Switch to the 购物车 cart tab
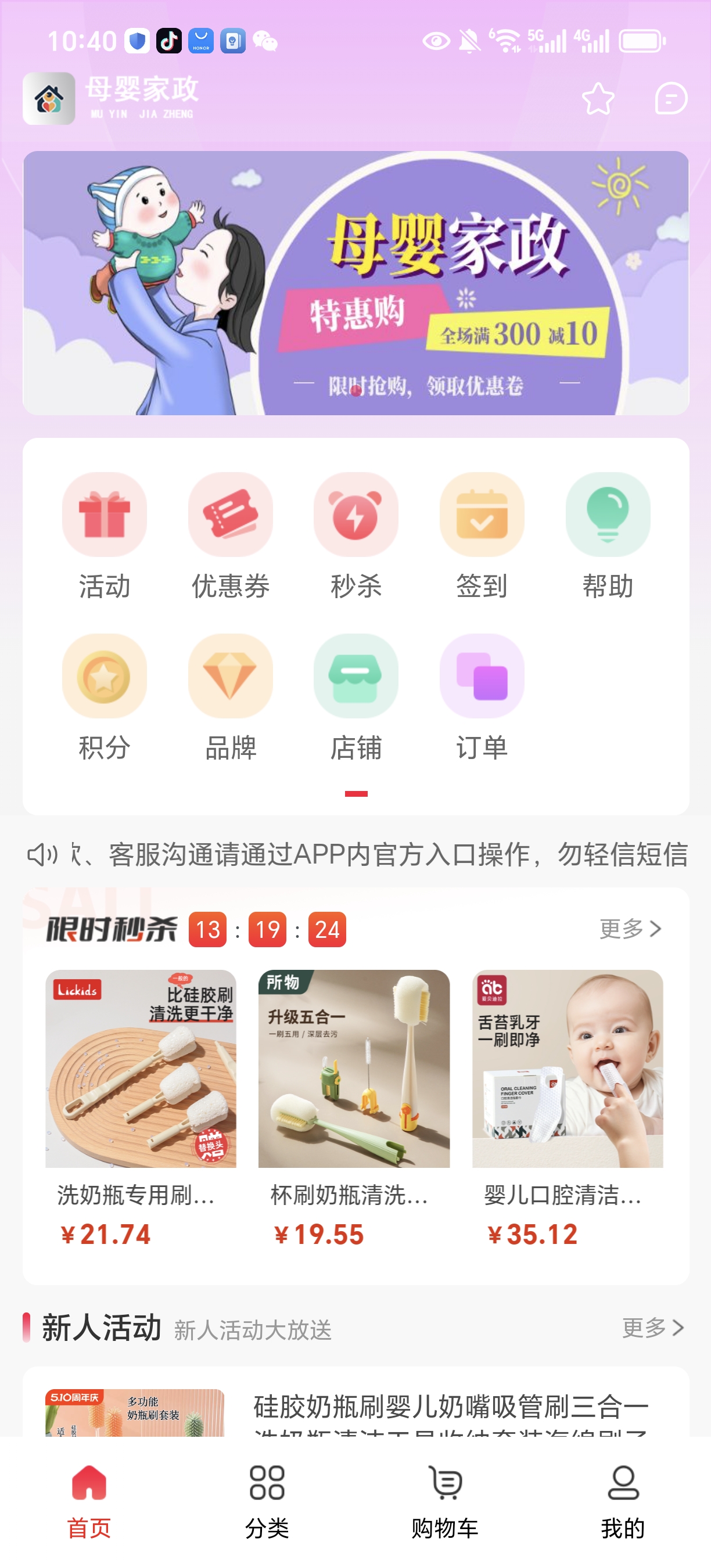 445,1500
